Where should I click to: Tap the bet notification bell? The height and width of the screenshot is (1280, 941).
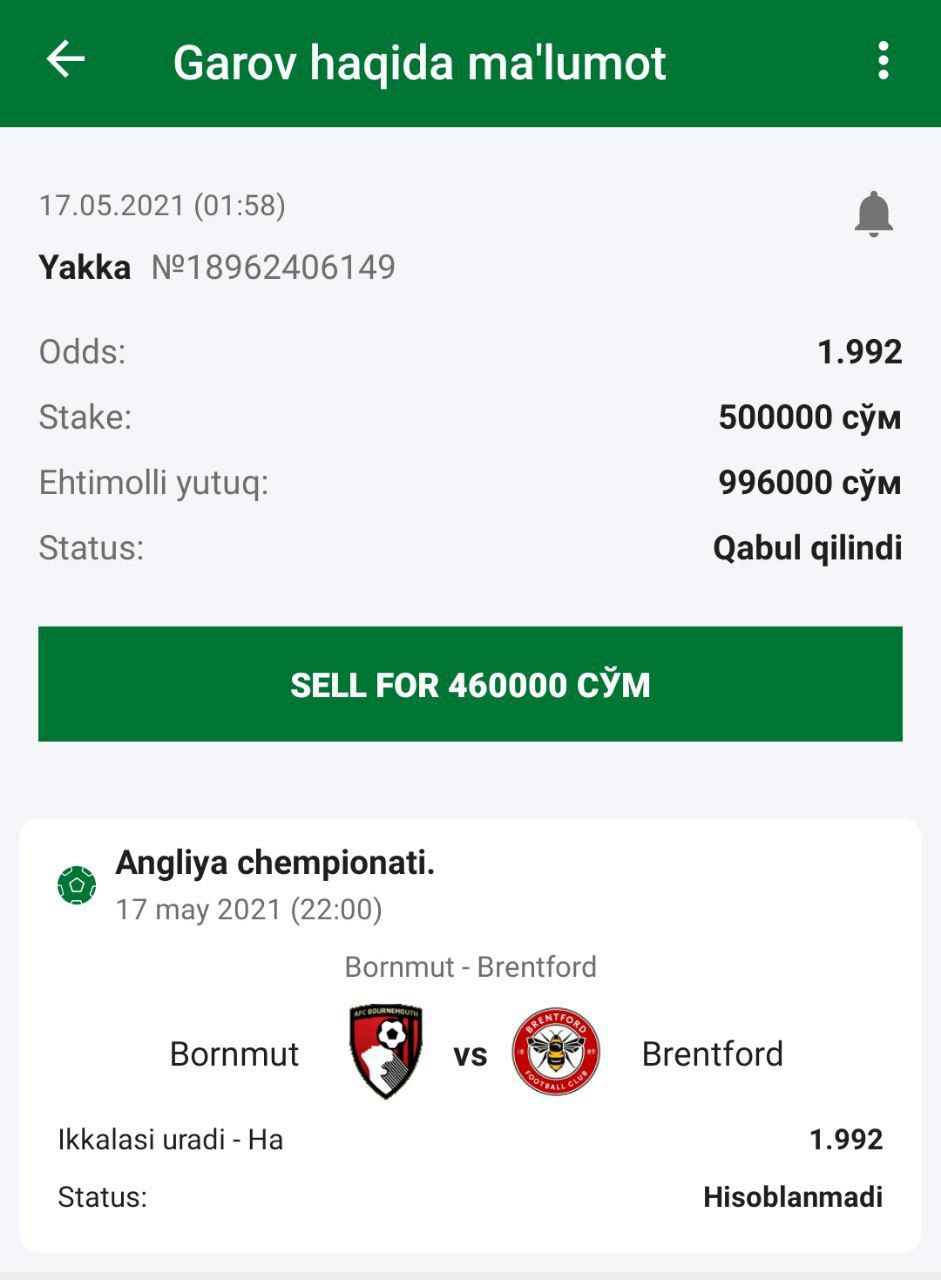873,213
